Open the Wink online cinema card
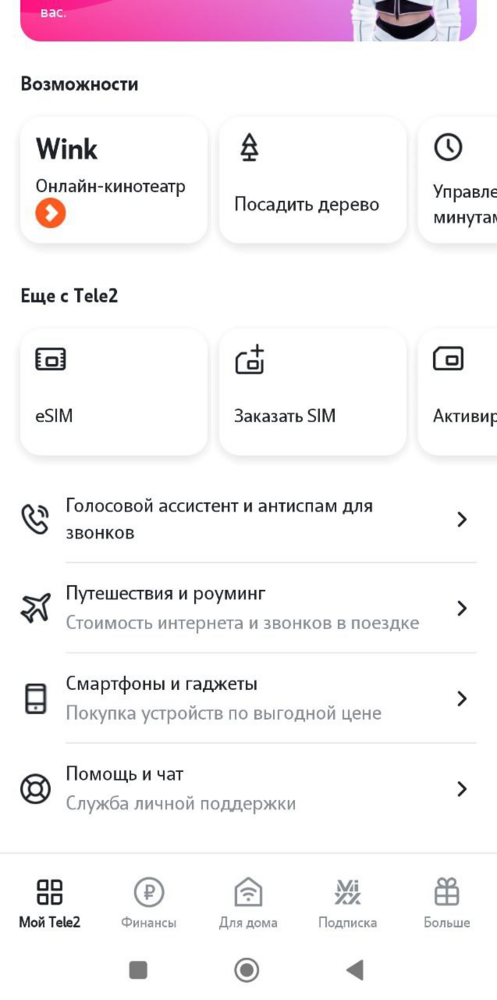Screen dimensions: 497x1000 tap(114, 180)
